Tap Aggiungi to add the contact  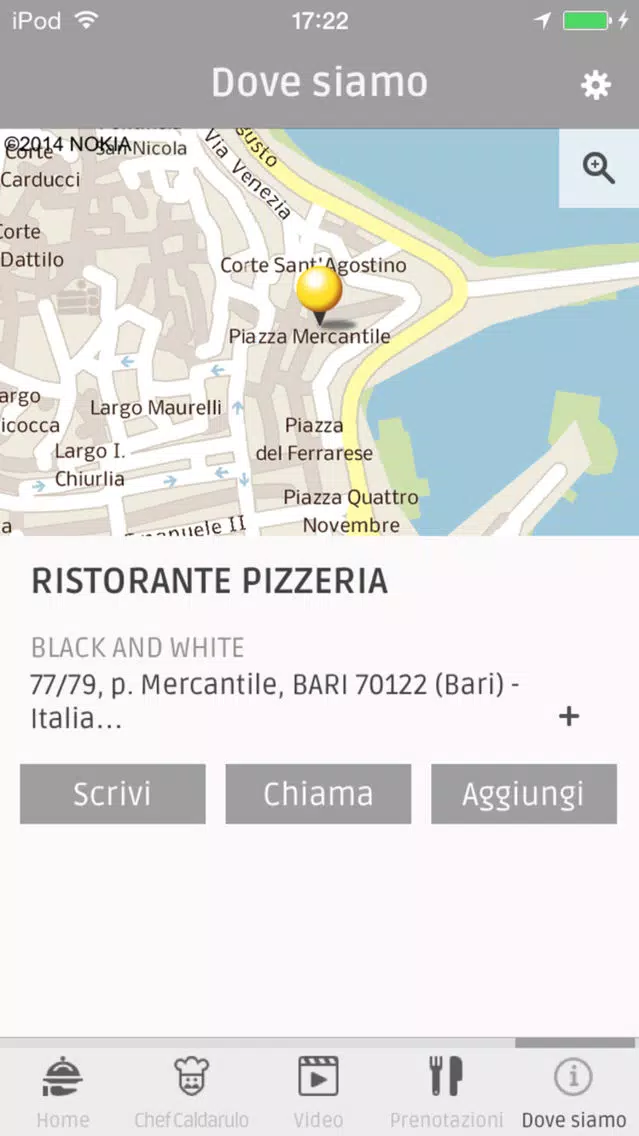(x=524, y=794)
